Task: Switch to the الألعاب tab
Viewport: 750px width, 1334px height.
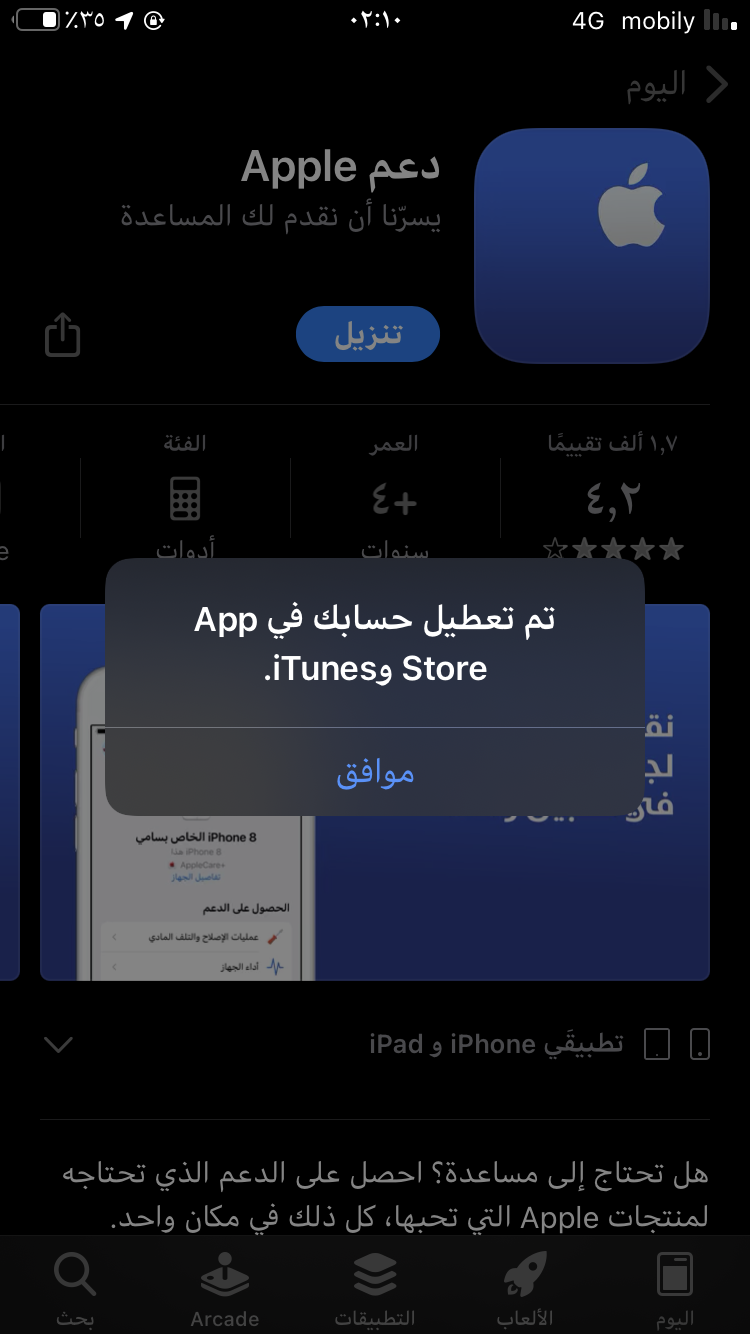Action: (525, 1288)
